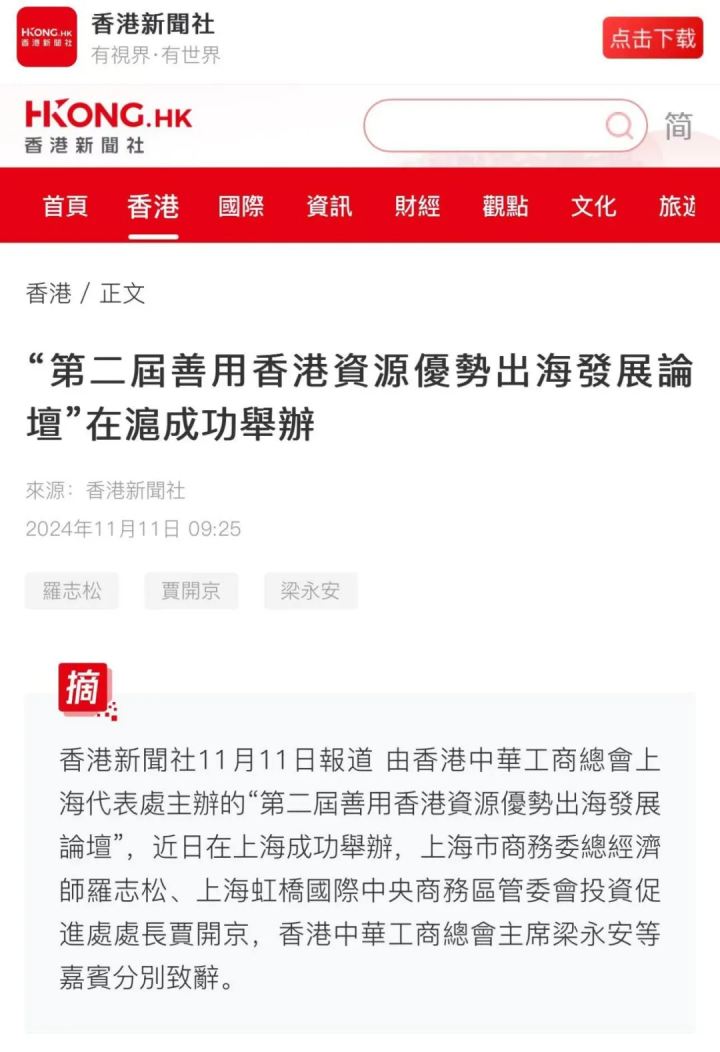The height and width of the screenshot is (1052, 720).
Task: Open the 旅遊 tab
Action: (678, 206)
